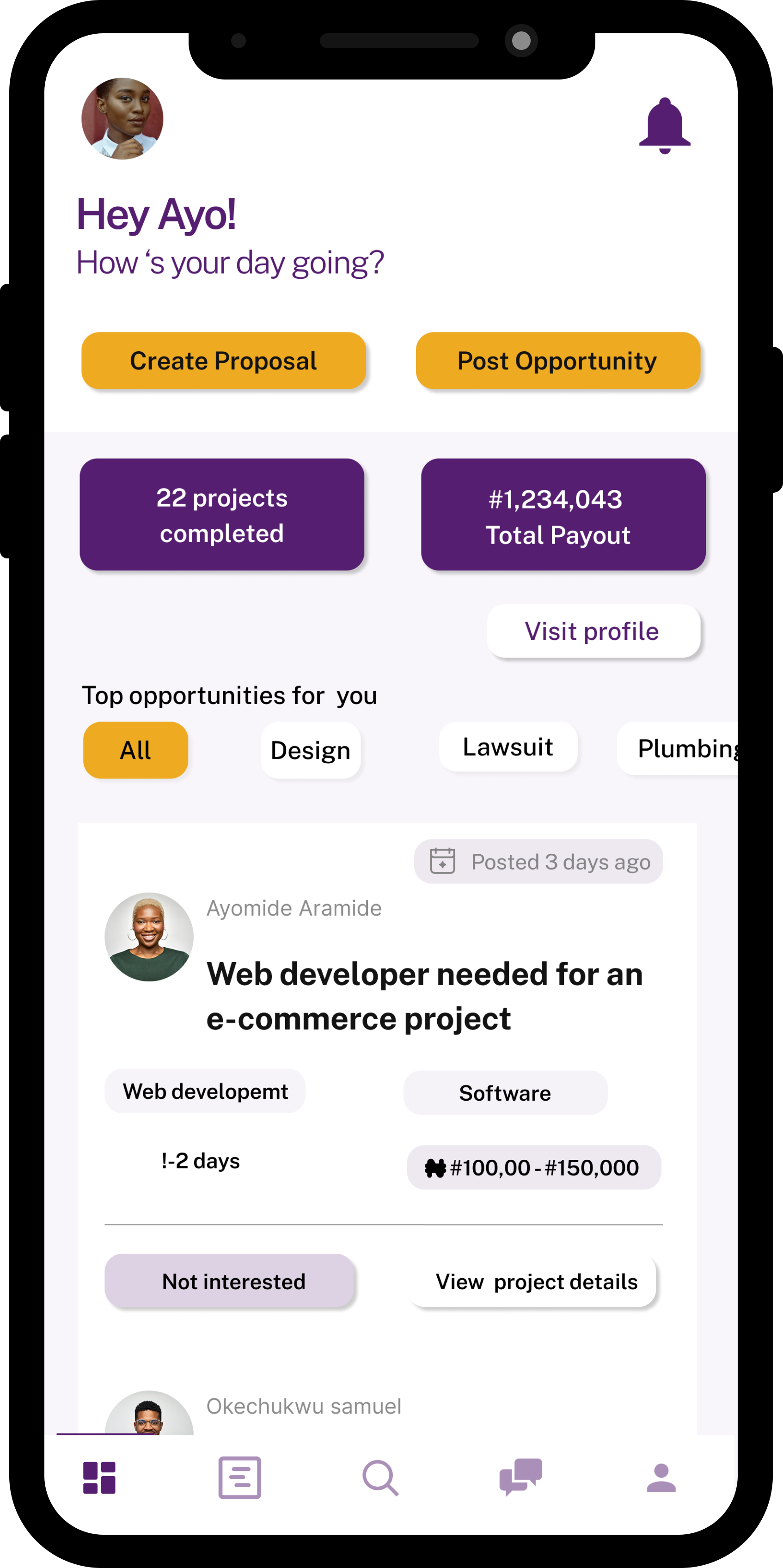
Task: Switch to the proposals document tab
Action: [240, 1477]
